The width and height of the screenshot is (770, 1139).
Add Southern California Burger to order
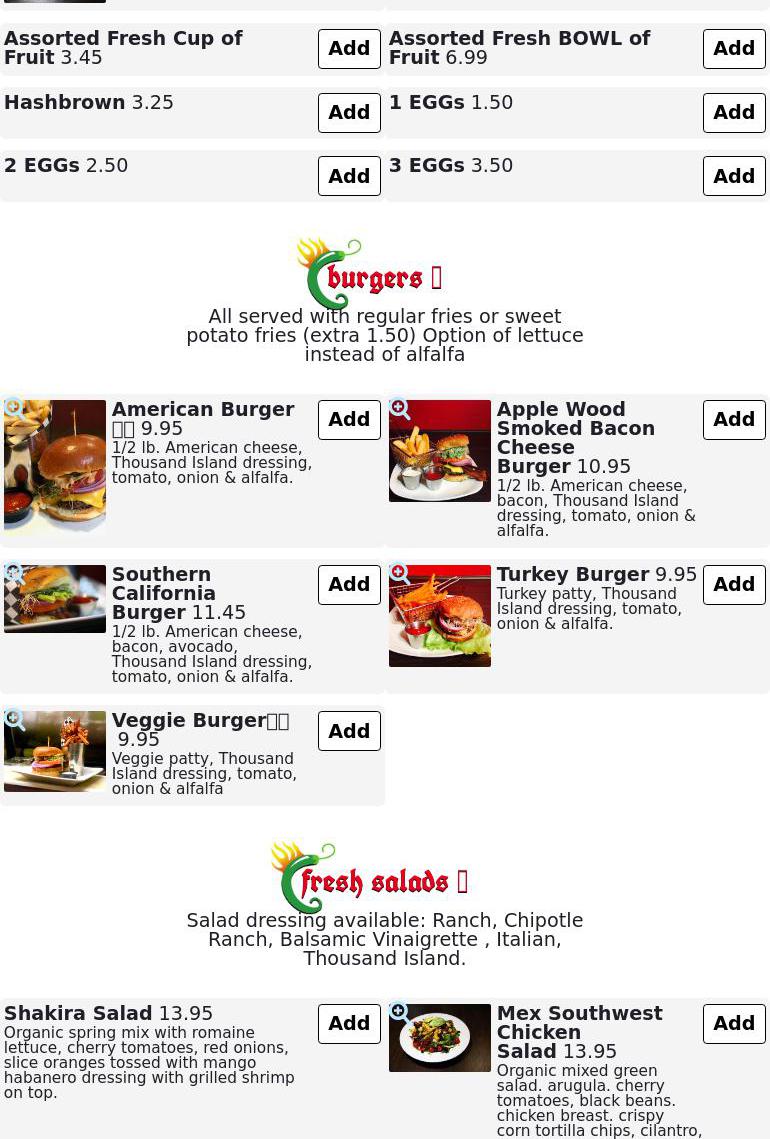[349, 585]
